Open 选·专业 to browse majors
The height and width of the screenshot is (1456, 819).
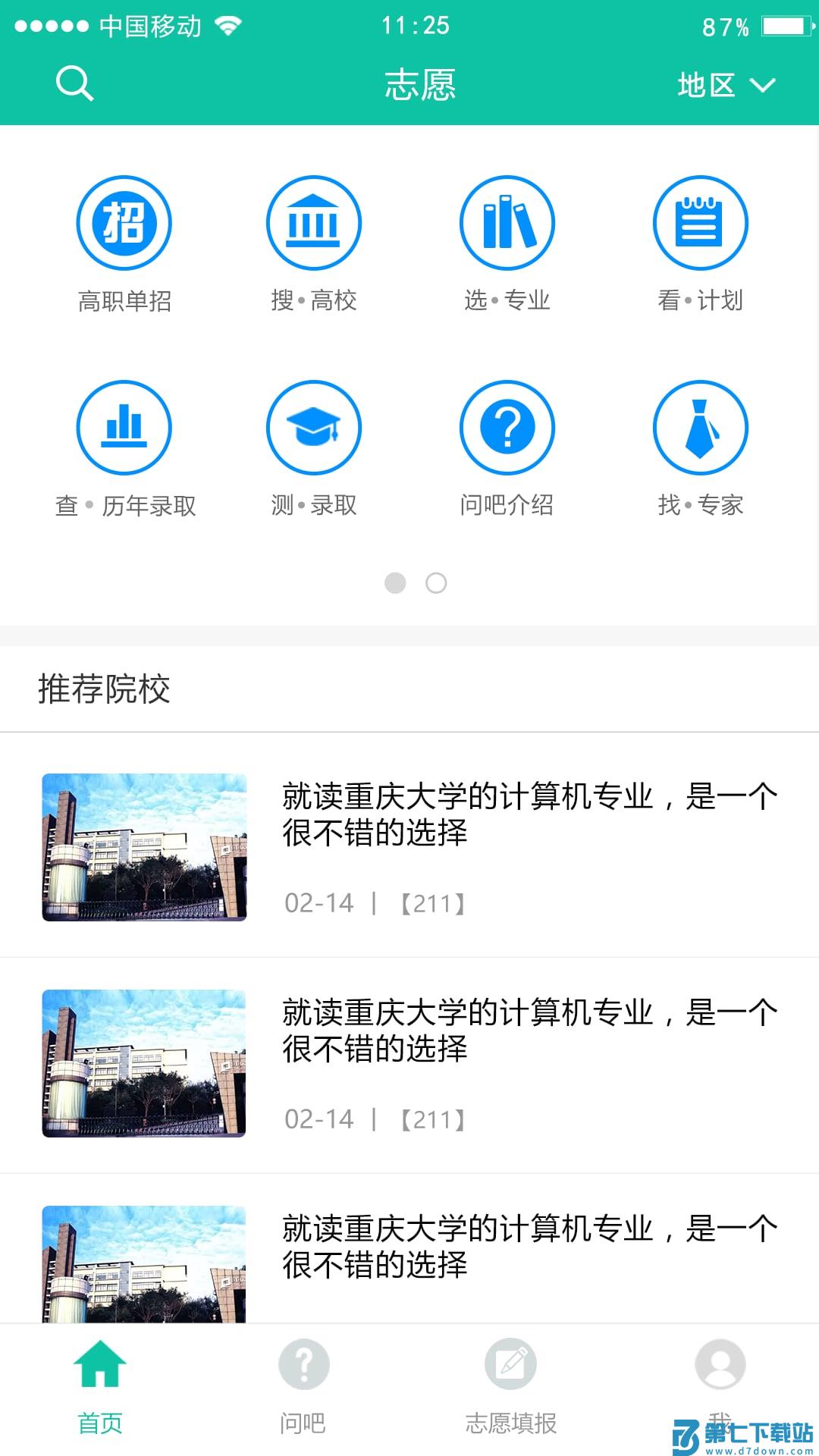pyautogui.click(x=507, y=223)
